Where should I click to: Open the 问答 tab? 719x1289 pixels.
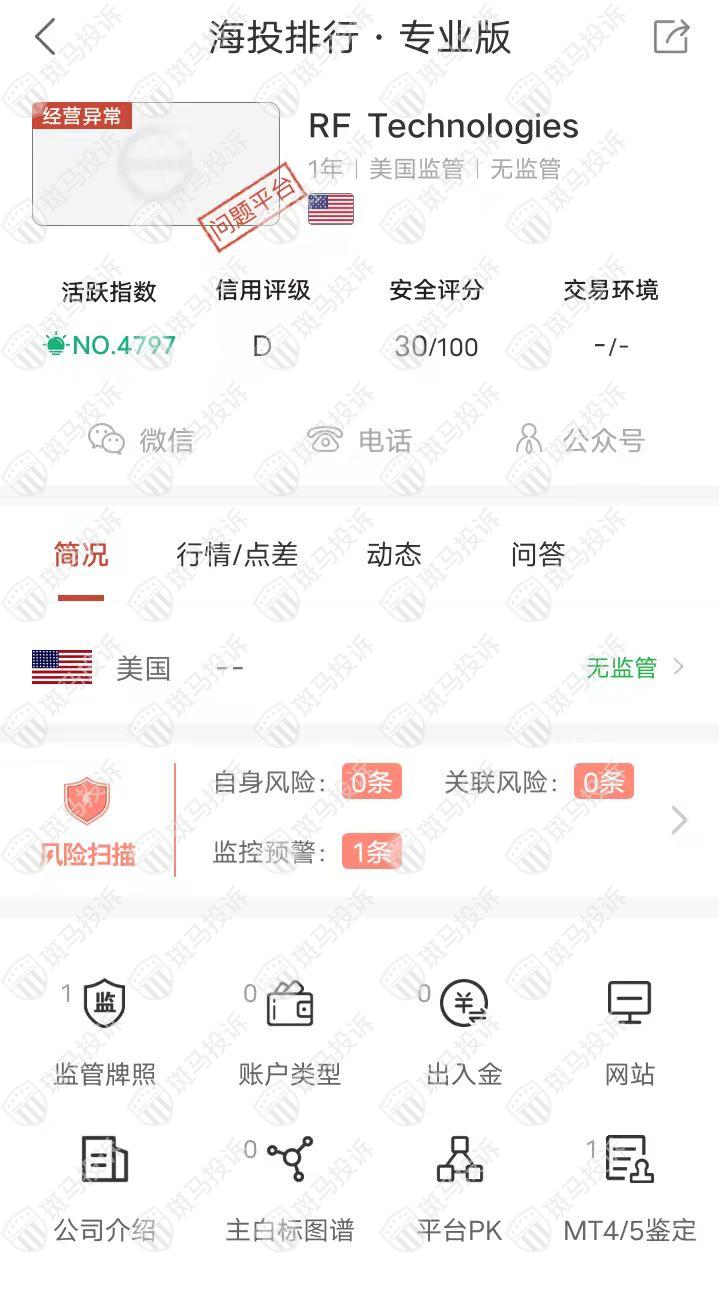coord(538,555)
